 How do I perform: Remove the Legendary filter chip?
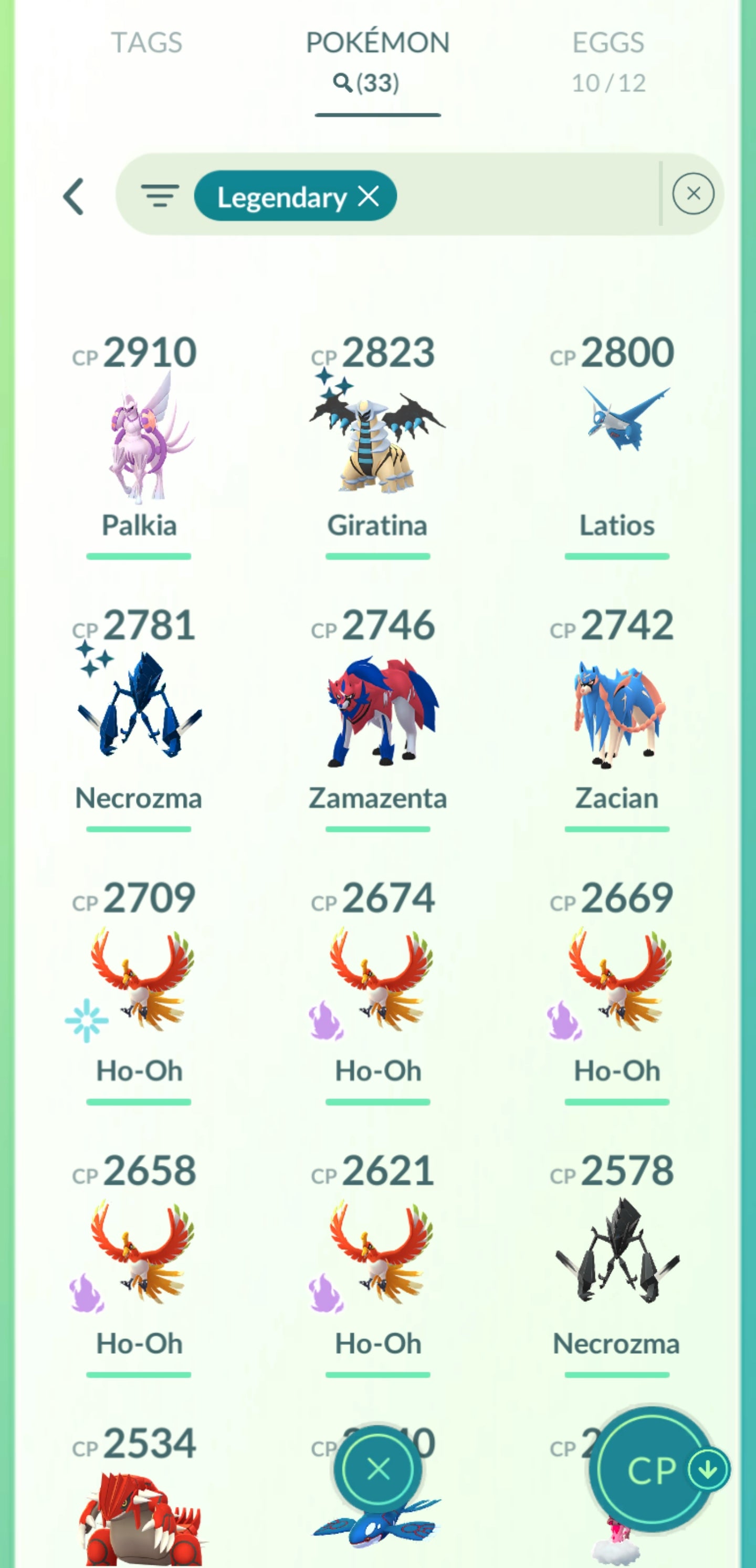(x=369, y=196)
